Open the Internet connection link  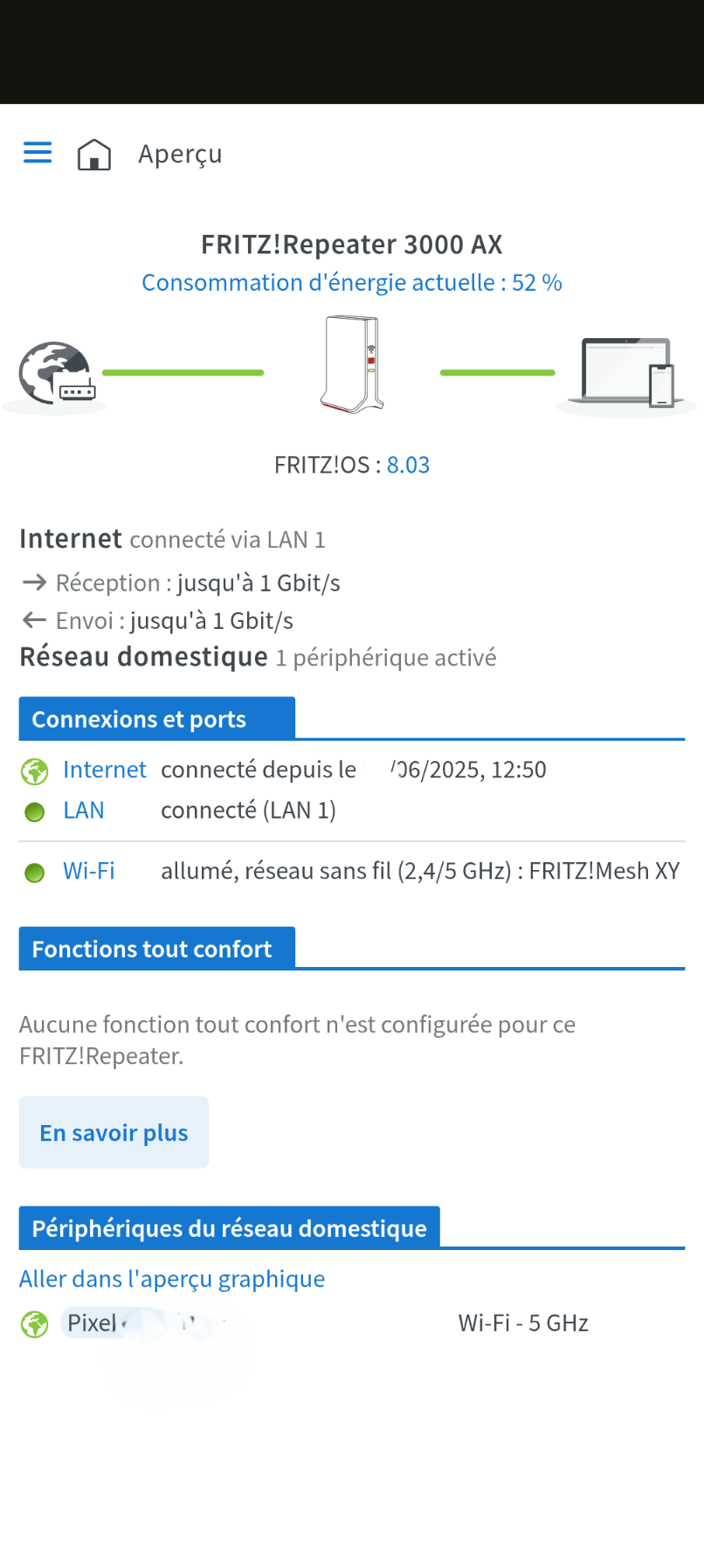click(104, 770)
